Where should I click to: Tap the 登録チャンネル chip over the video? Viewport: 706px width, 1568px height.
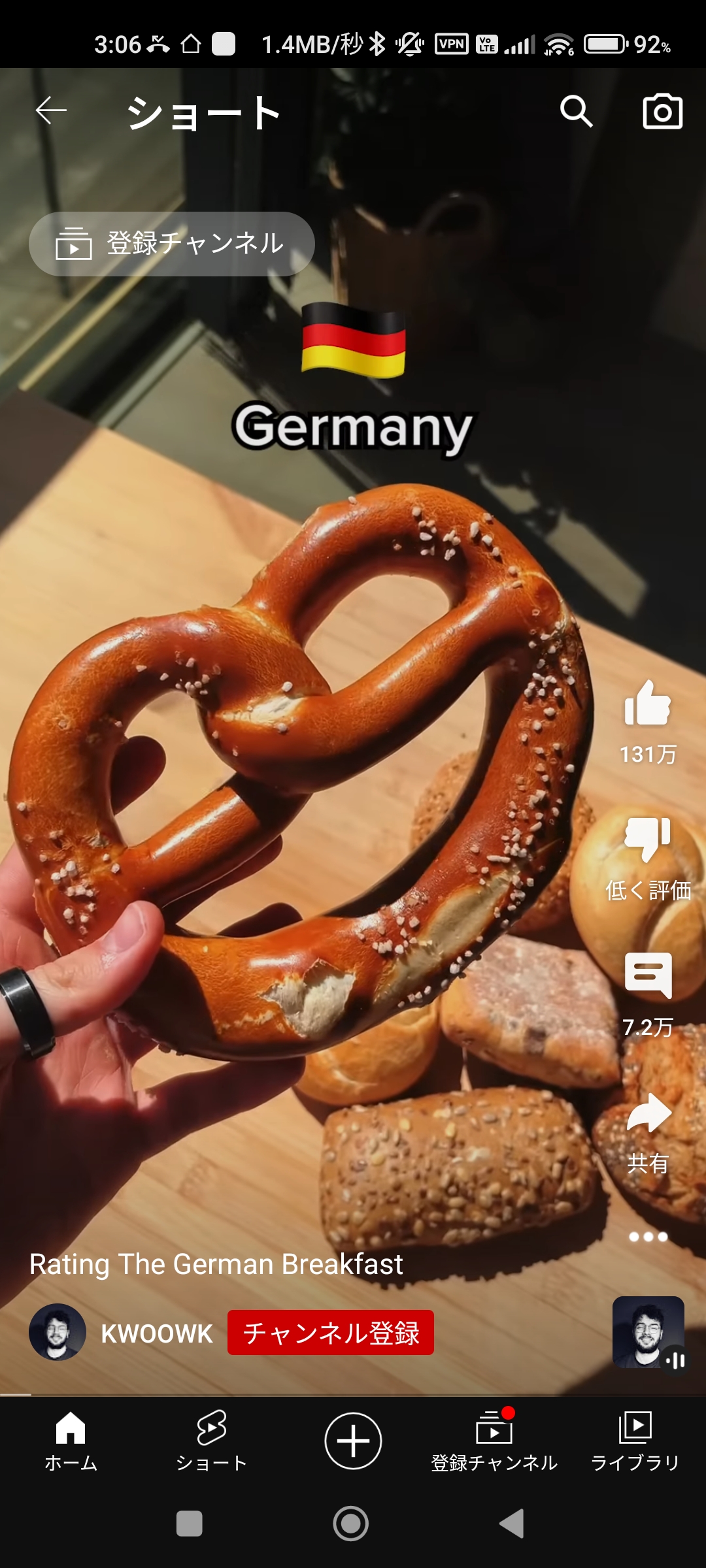pyautogui.click(x=172, y=244)
